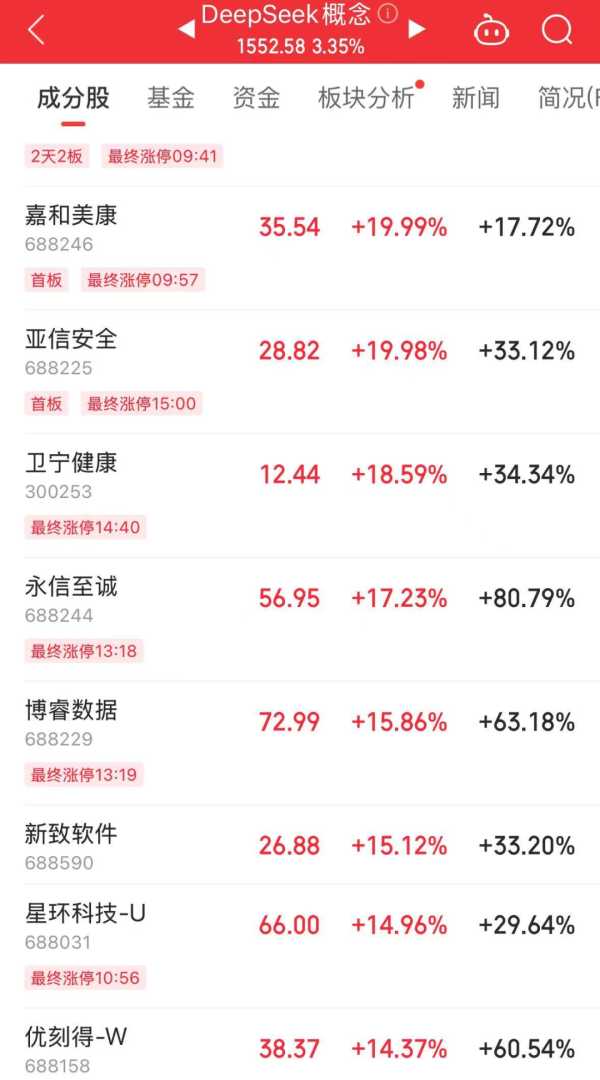Open the robot assistant icon

pos(491,30)
